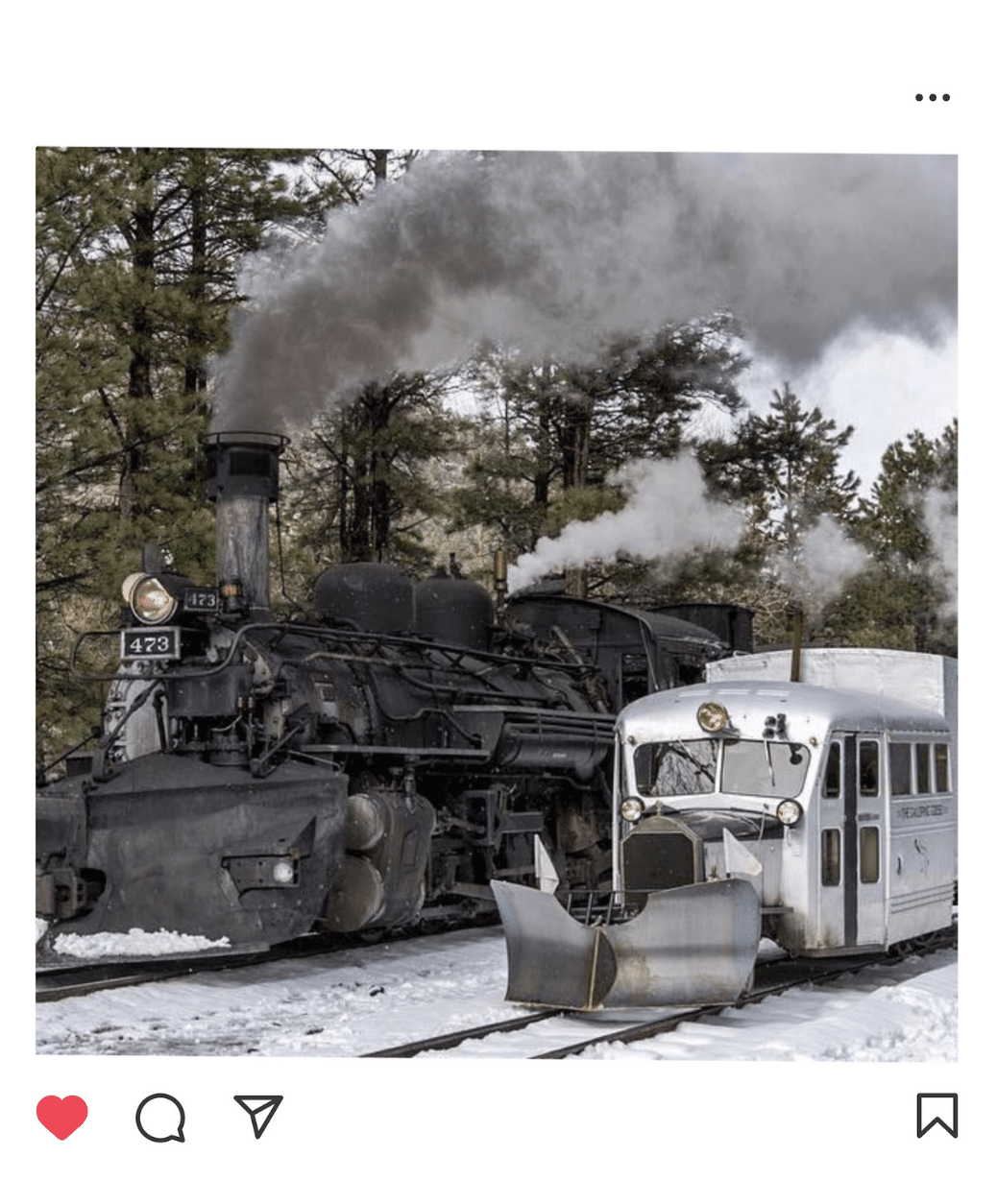Unlike the post with the red heart
Viewport: 997px width, 1204px height.
(62, 1117)
